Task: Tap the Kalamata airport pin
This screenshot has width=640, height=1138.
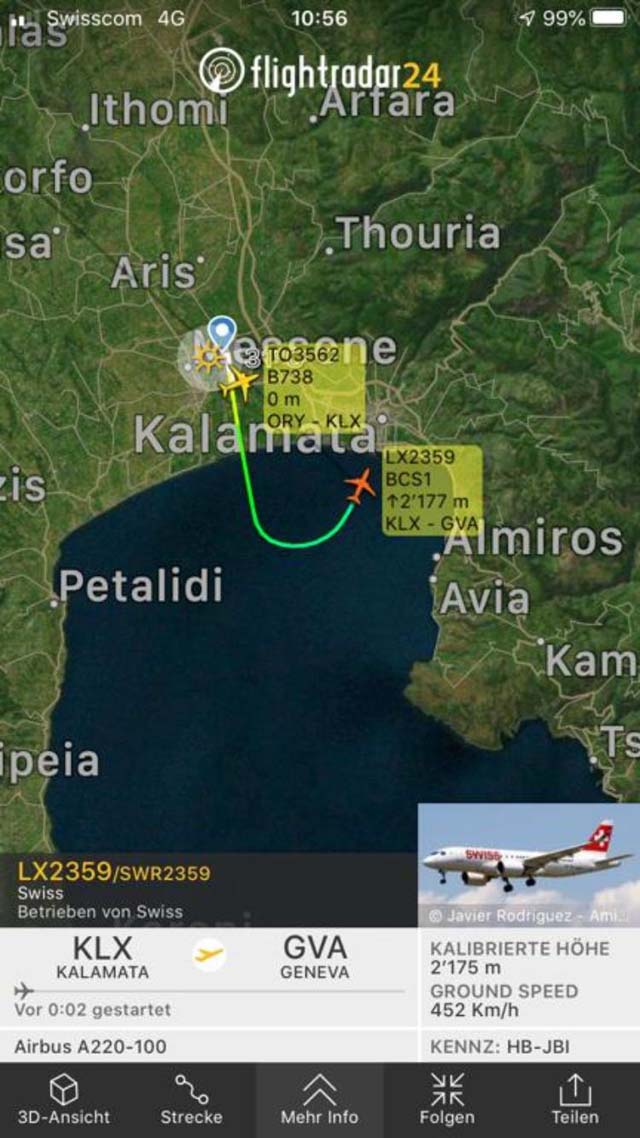Action: [221, 333]
